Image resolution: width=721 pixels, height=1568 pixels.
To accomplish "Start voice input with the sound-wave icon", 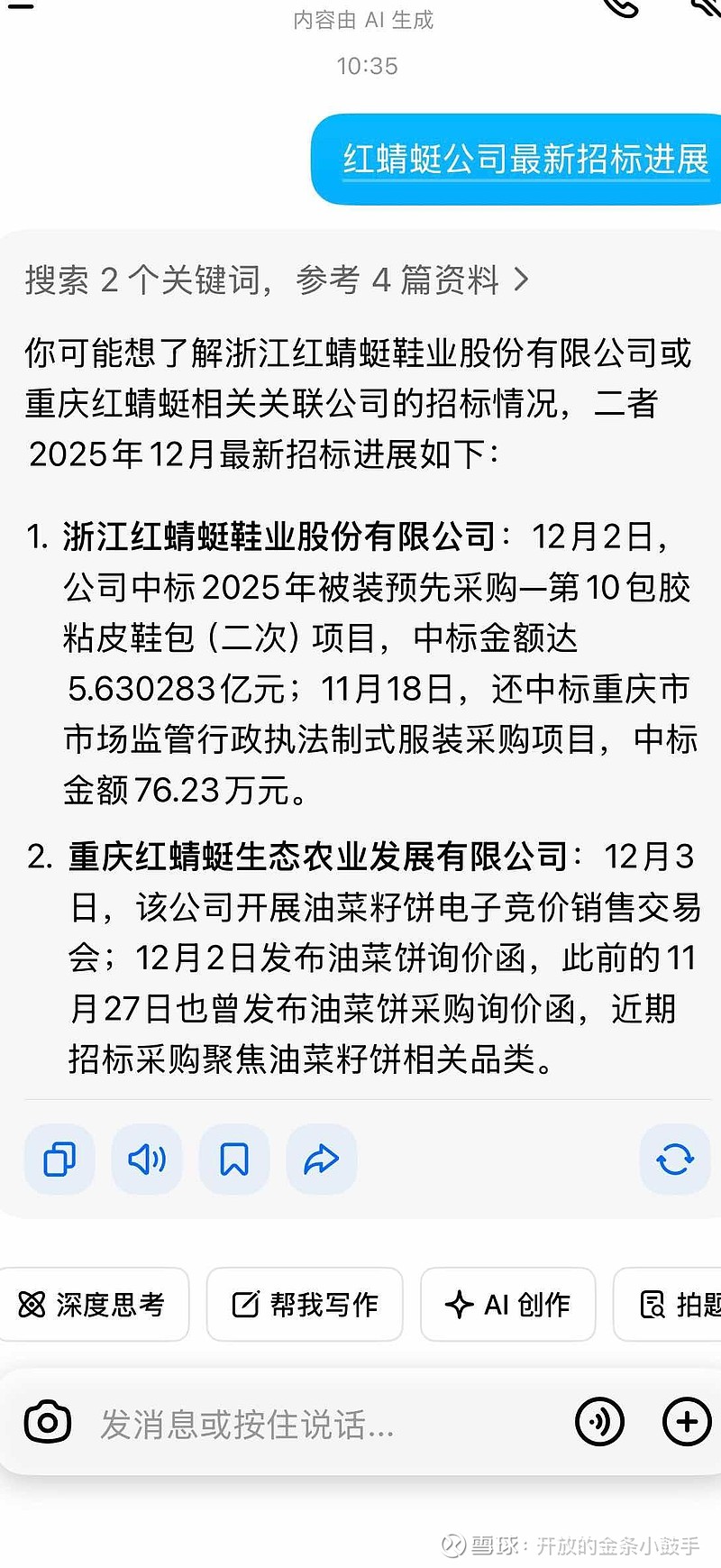I will point(599,1422).
